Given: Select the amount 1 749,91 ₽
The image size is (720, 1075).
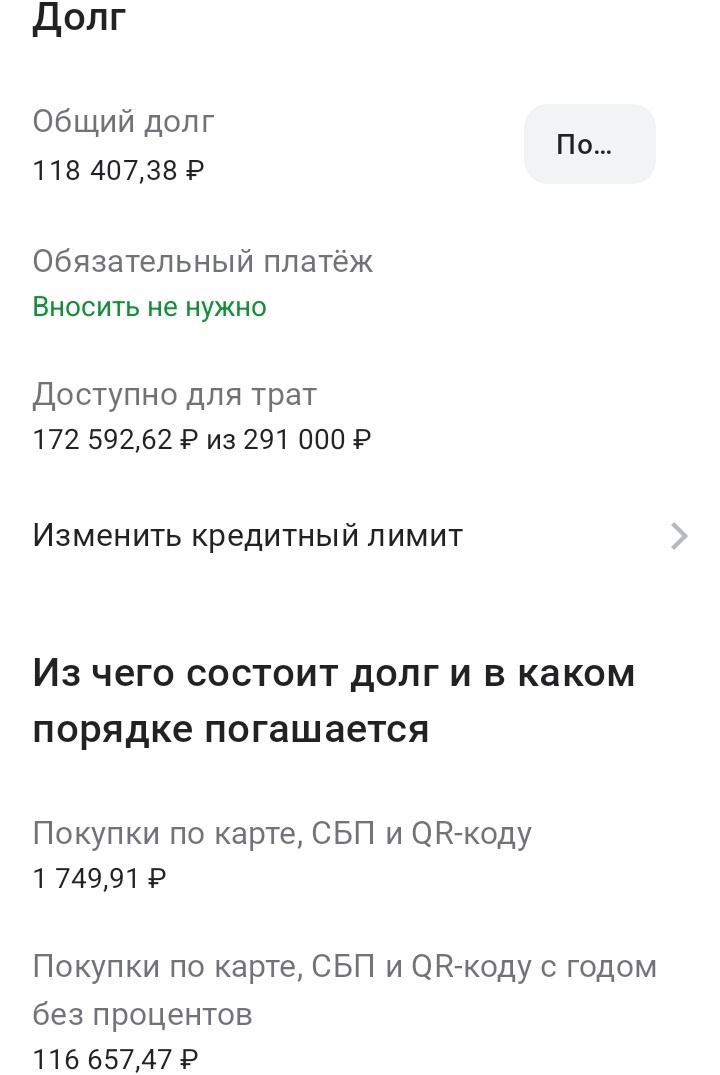Looking at the screenshot, I should 100,878.
